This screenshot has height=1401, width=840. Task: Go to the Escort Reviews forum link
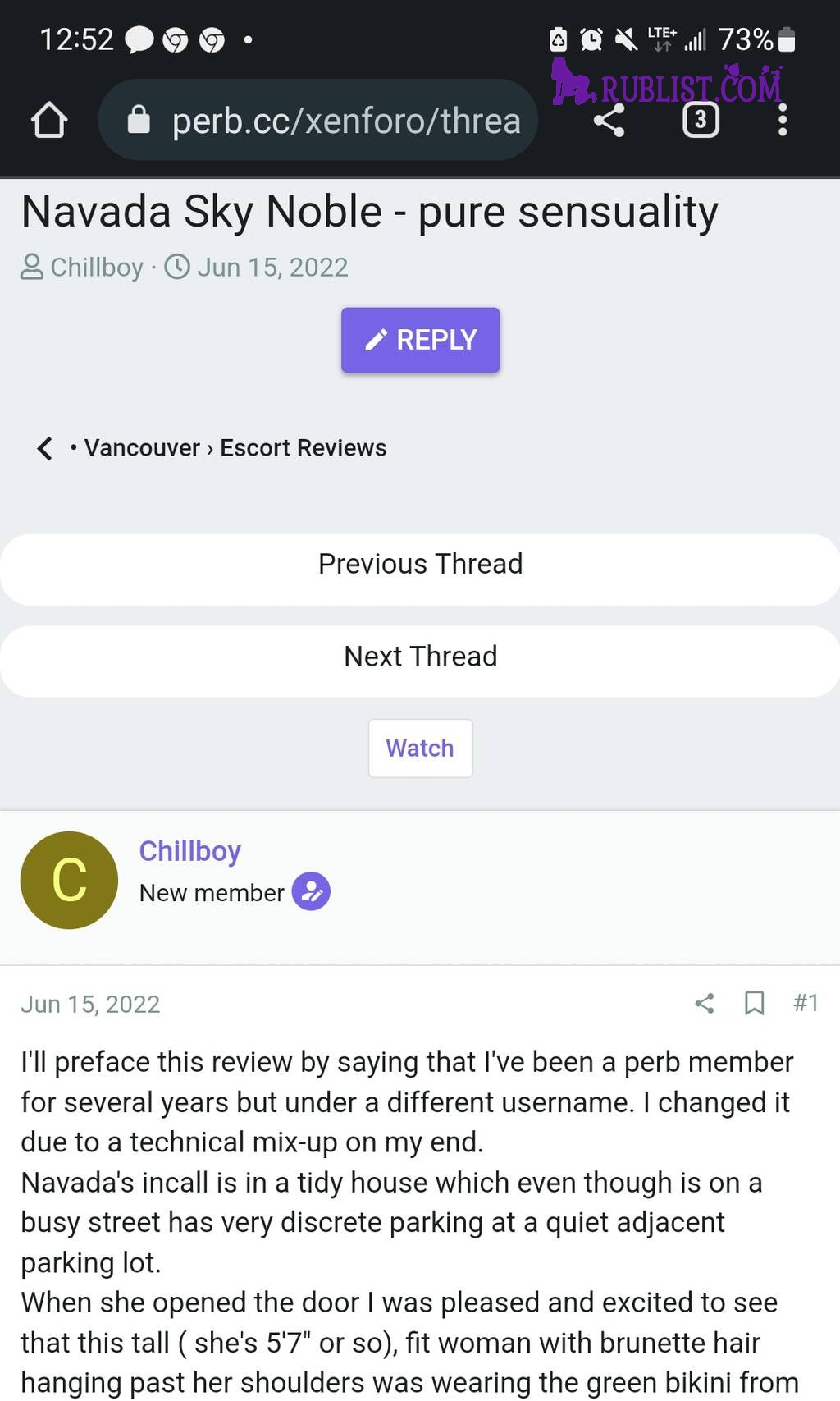click(x=304, y=448)
